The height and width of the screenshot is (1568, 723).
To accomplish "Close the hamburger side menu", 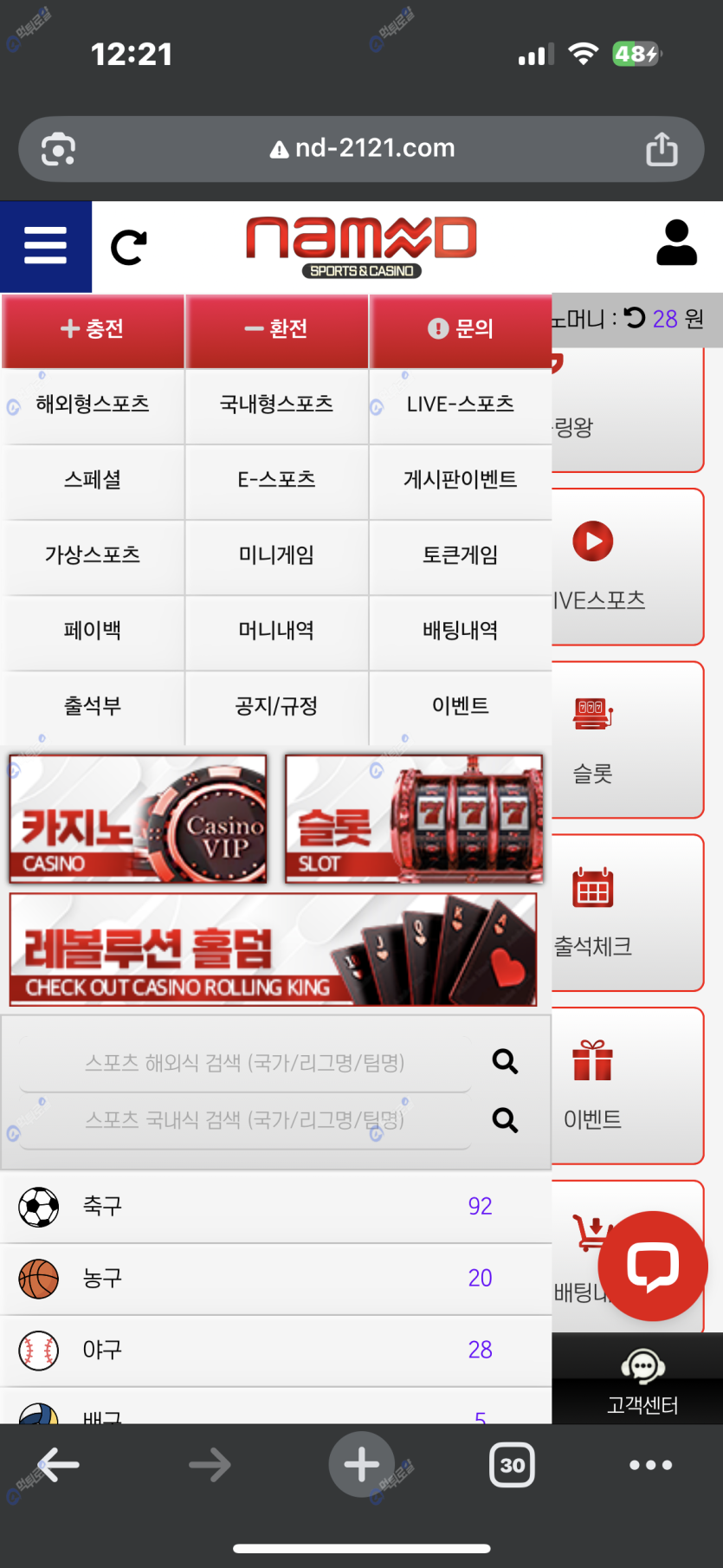I will 45,246.
